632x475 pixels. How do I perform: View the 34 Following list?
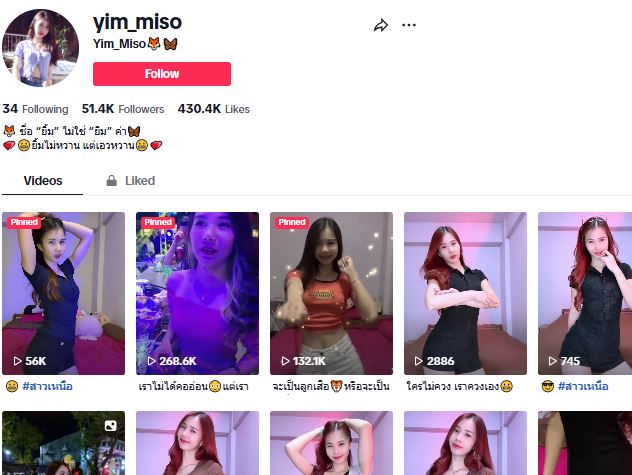36,109
